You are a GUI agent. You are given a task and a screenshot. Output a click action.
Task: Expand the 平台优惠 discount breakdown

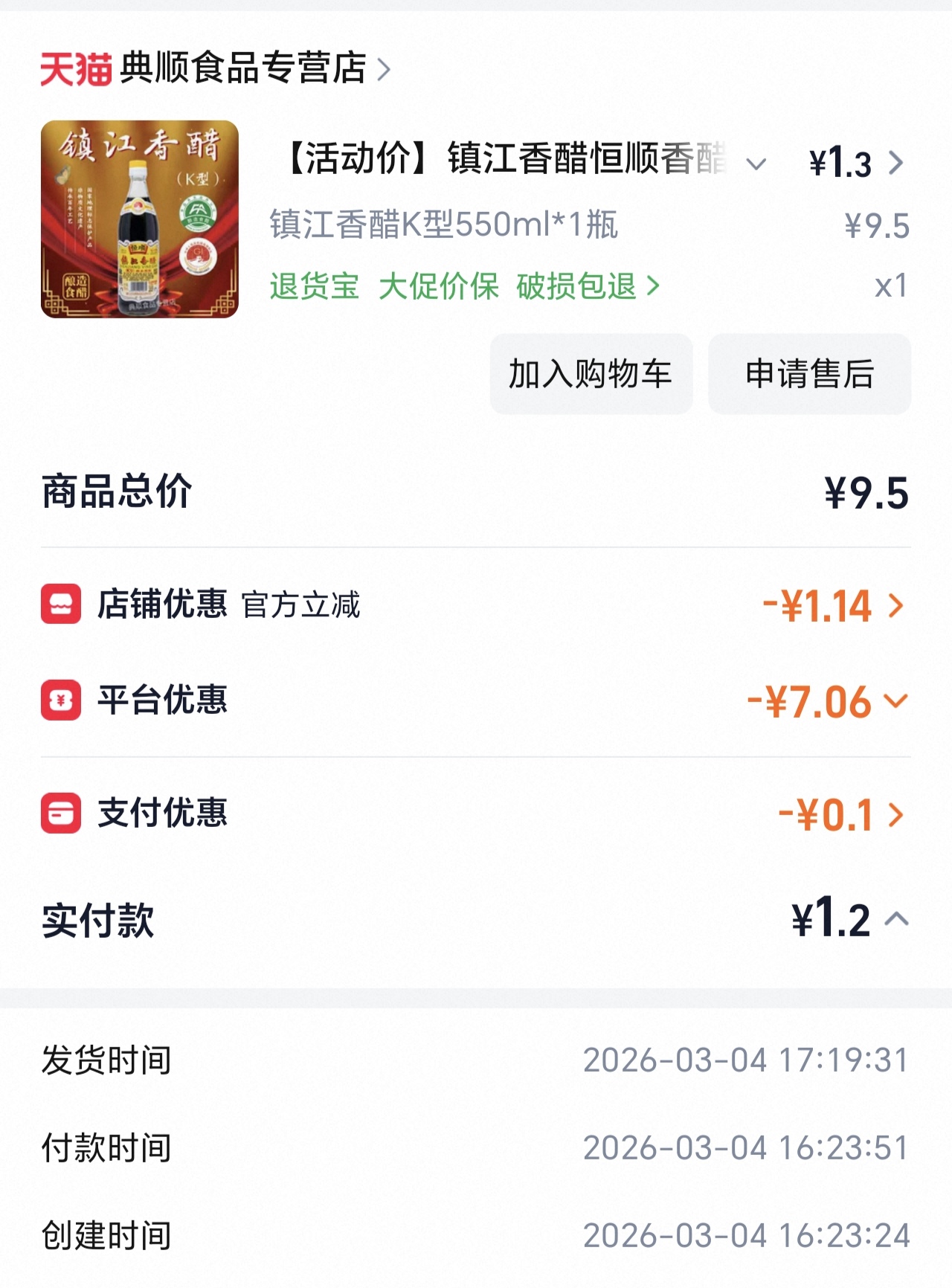(827, 702)
